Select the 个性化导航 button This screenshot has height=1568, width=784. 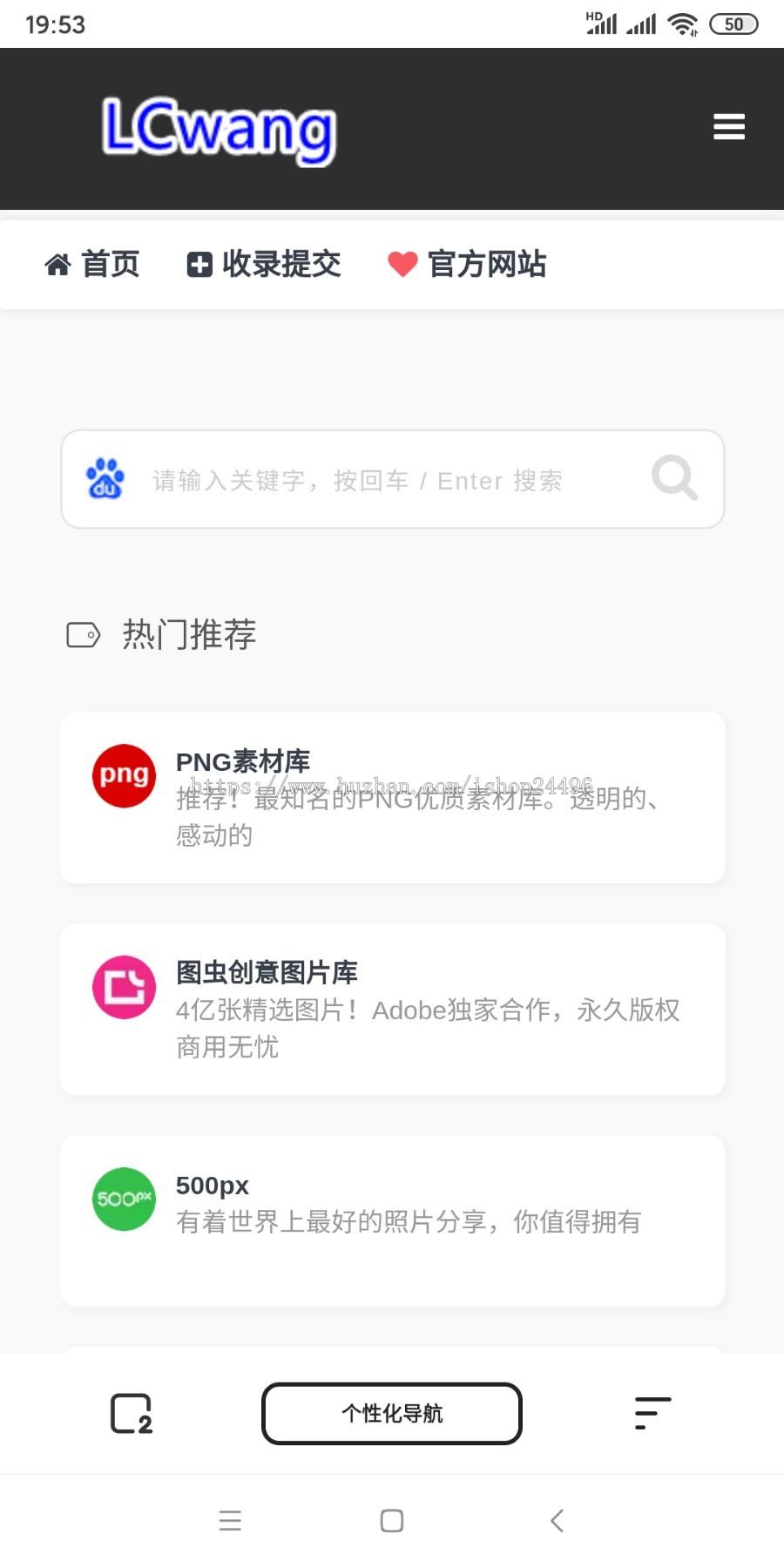(x=392, y=1413)
